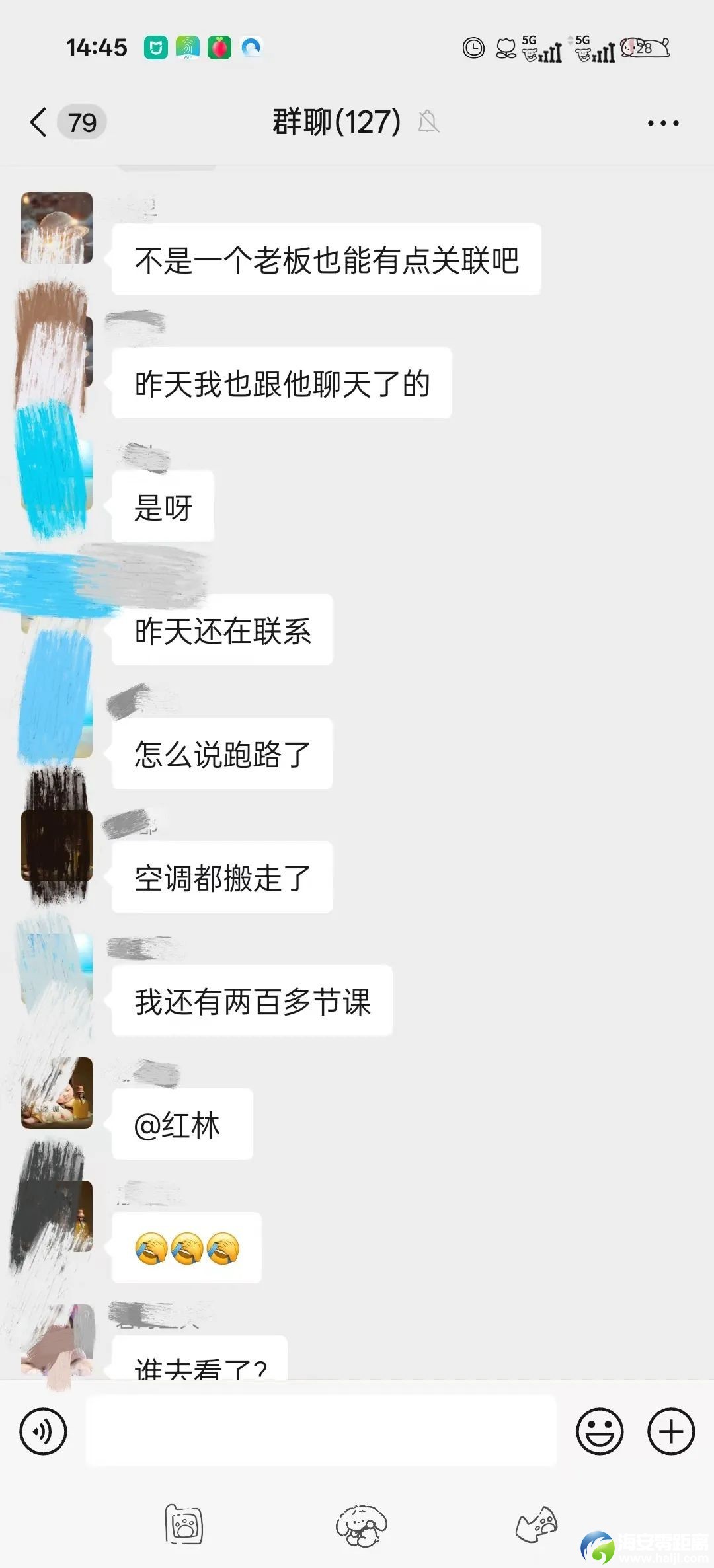Image resolution: width=714 pixels, height=1568 pixels.
Task: Switch to voice message input
Action: [44, 1432]
